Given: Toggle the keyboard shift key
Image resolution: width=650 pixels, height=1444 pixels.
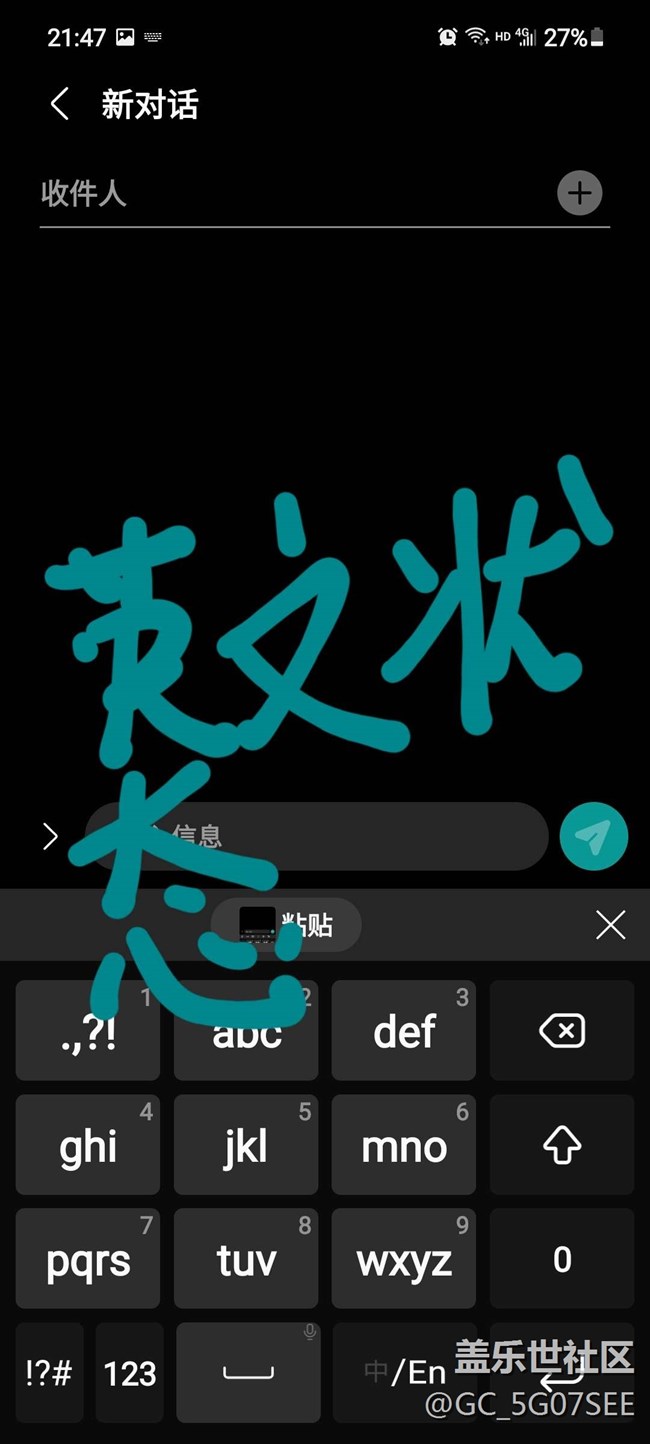Looking at the screenshot, I should pyautogui.click(x=562, y=1144).
